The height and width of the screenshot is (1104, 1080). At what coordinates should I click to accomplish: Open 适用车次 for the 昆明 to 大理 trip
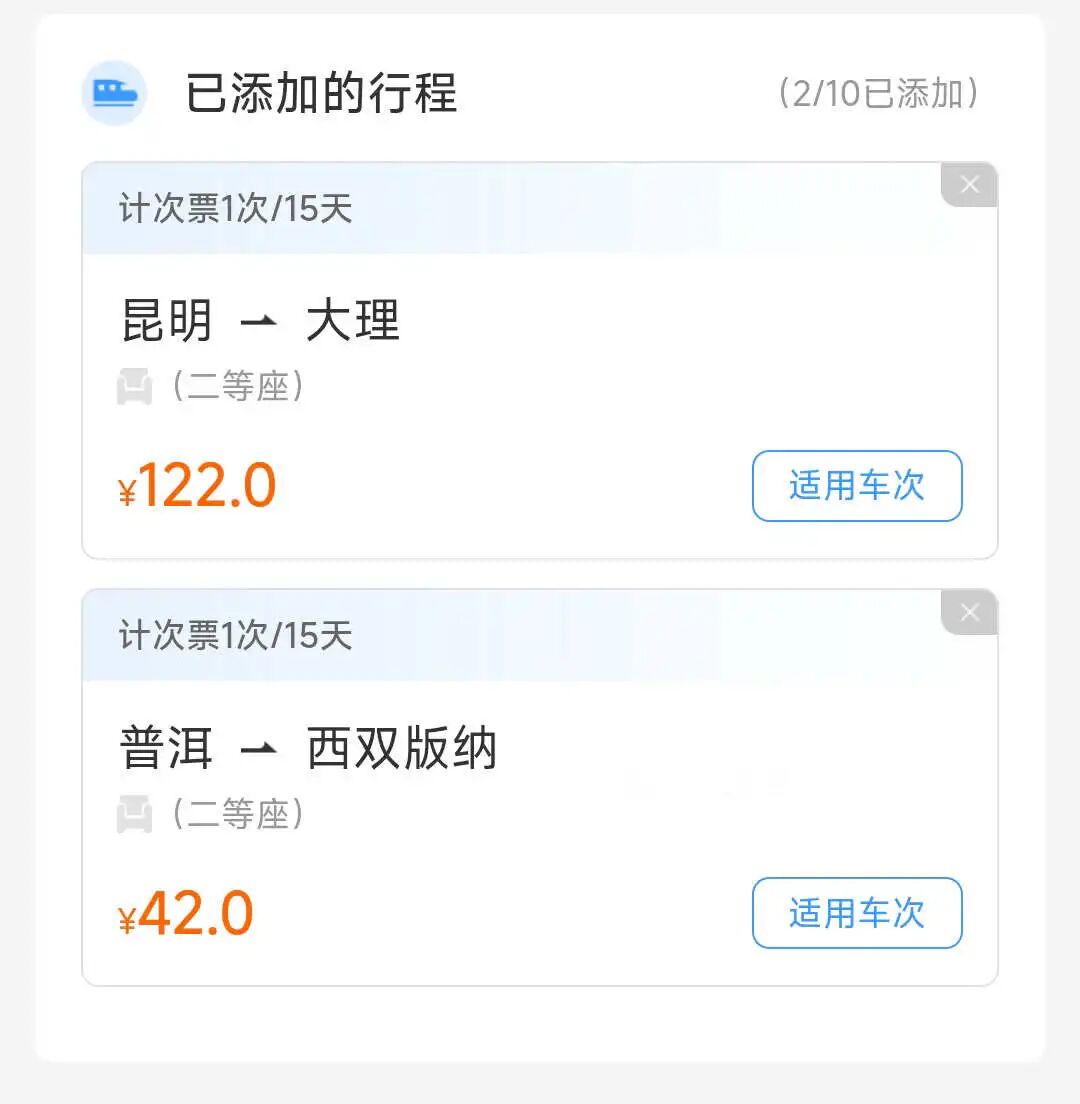click(x=857, y=486)
